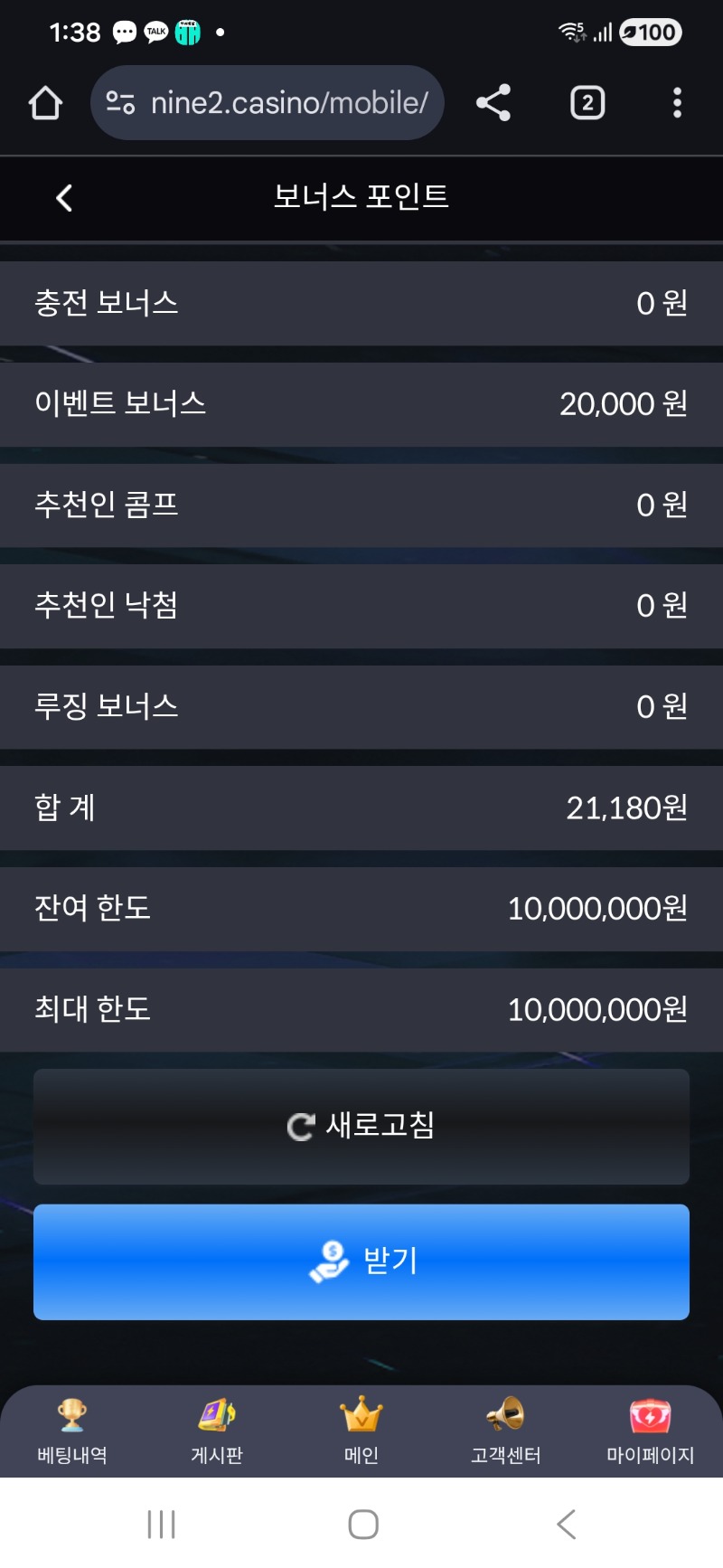Go to the 메인 tab
The image size is (723, 1568).
[x=361, y=1431]
